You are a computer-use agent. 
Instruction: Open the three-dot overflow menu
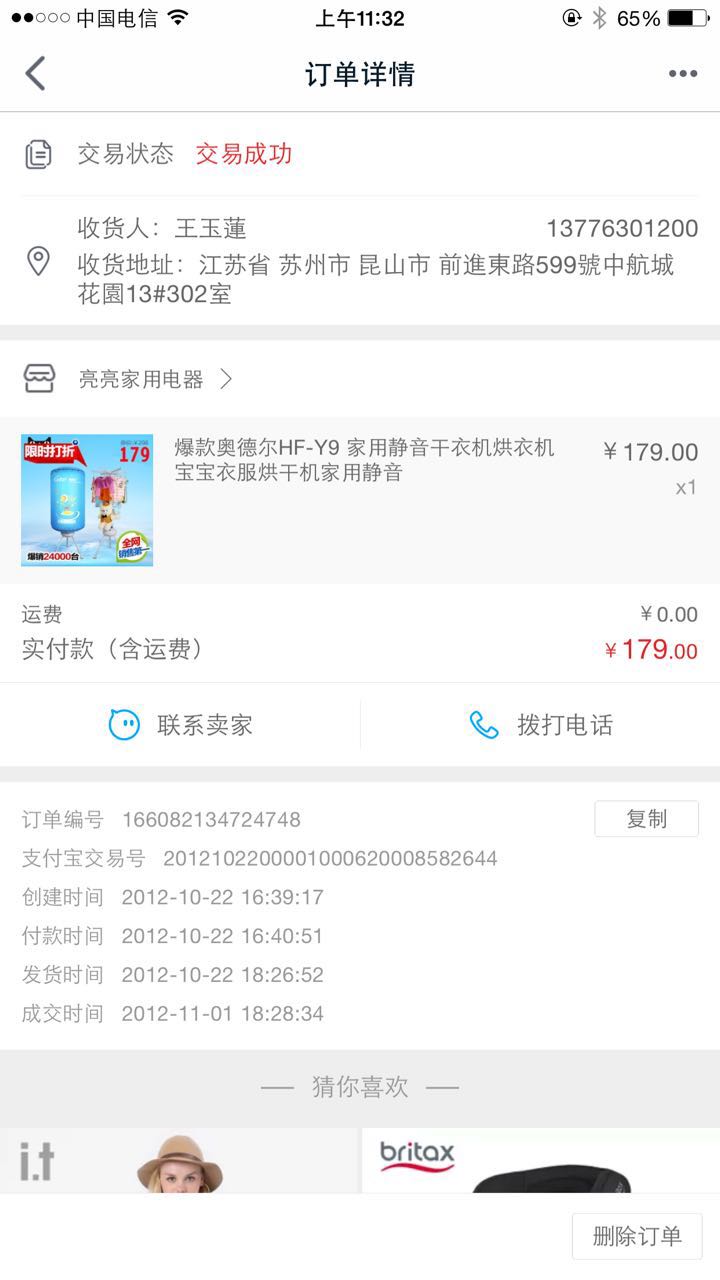tap(683, 74)
